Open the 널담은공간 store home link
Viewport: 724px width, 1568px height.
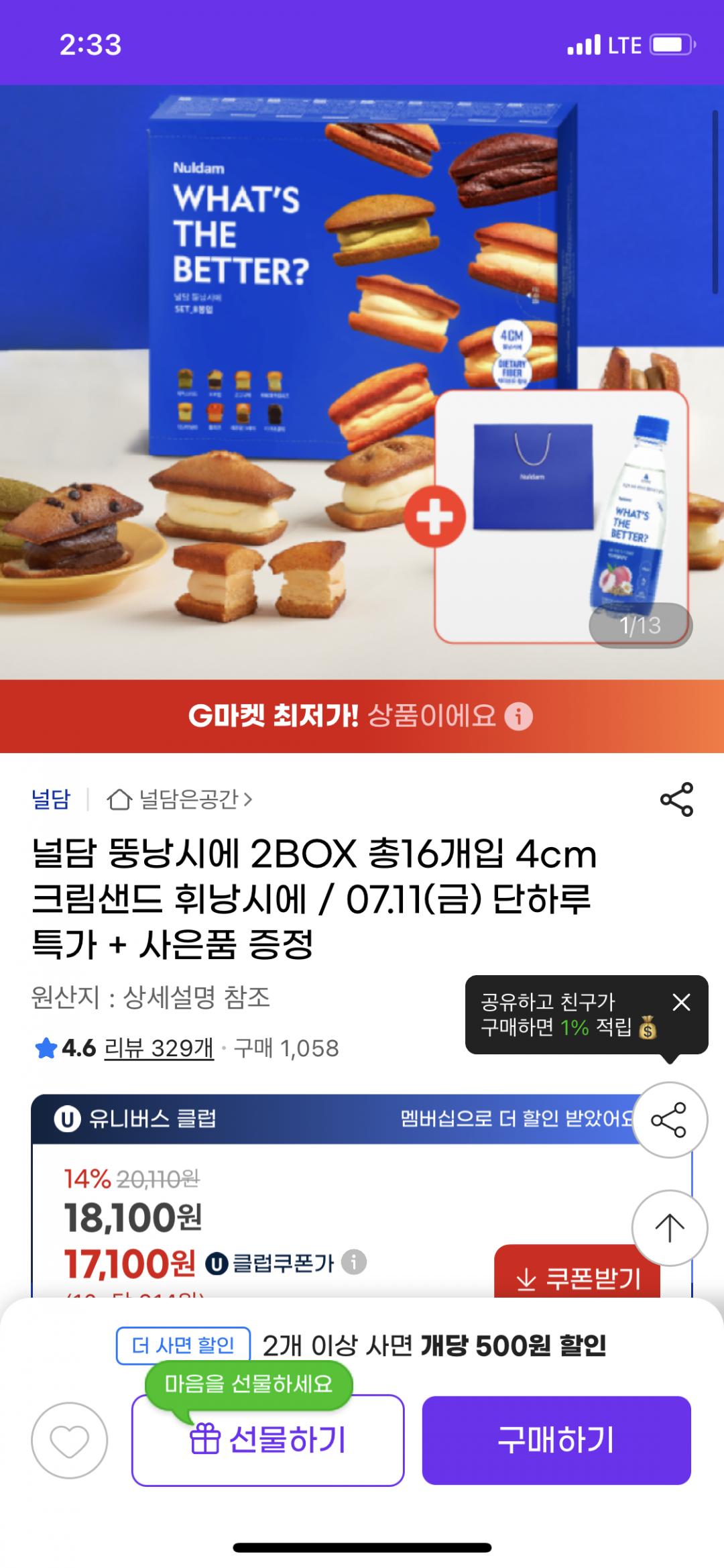180,799
